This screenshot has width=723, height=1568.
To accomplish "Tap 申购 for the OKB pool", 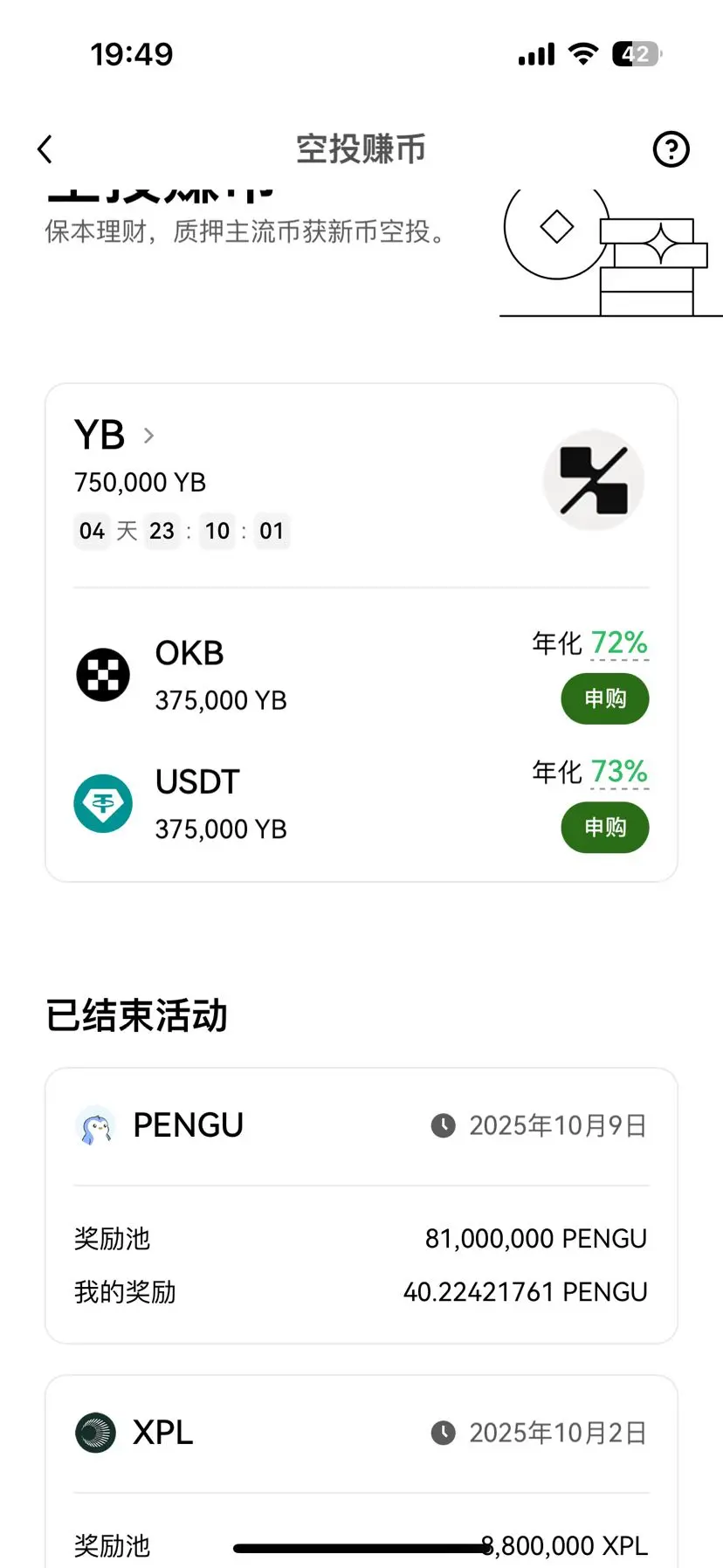I will click(x=604, y=698).
